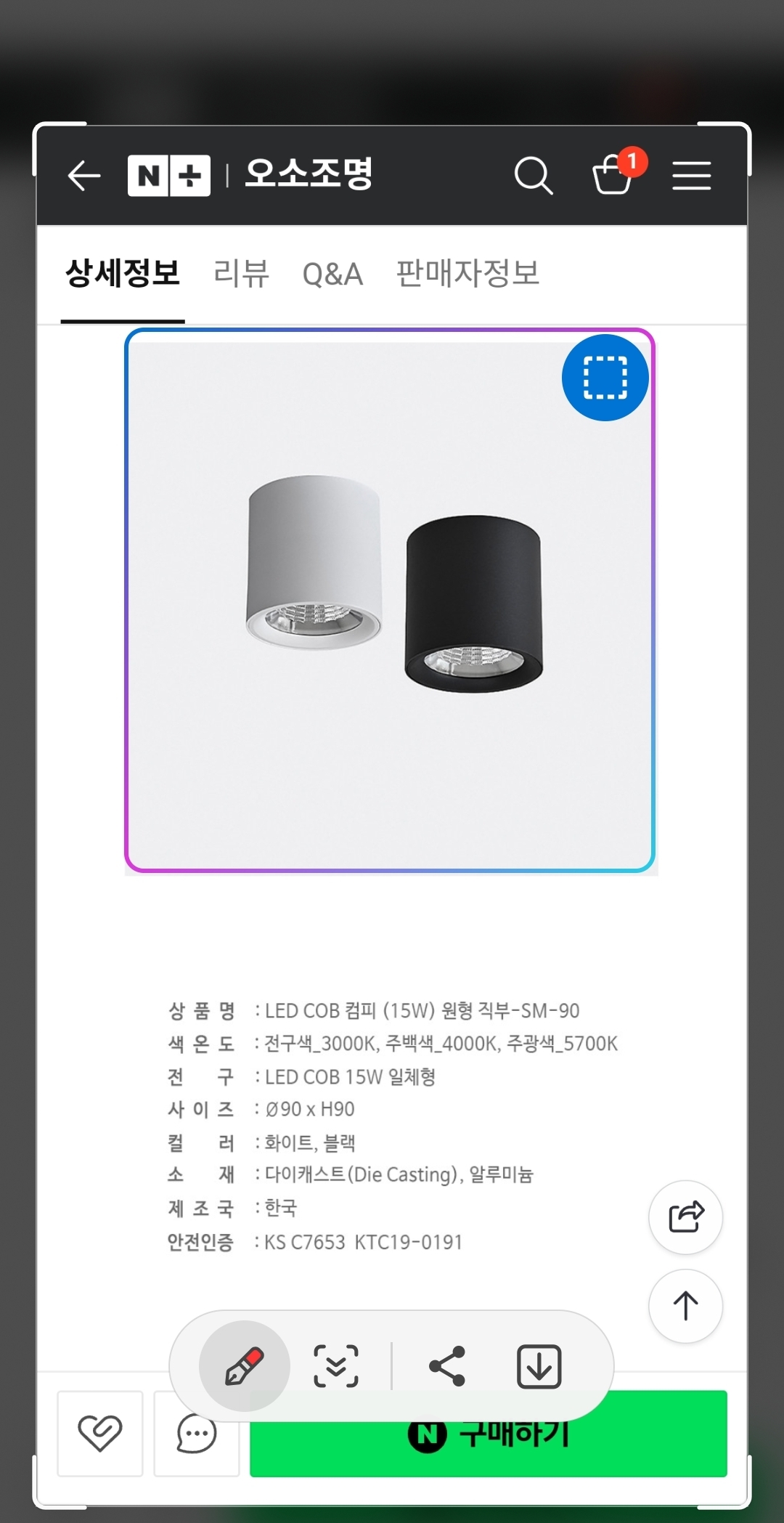The height and width of the screenshot is (1523, 784).
Task: Tap the scroll capture icon
Action: pyautogui.click(x=335, y=1366)
